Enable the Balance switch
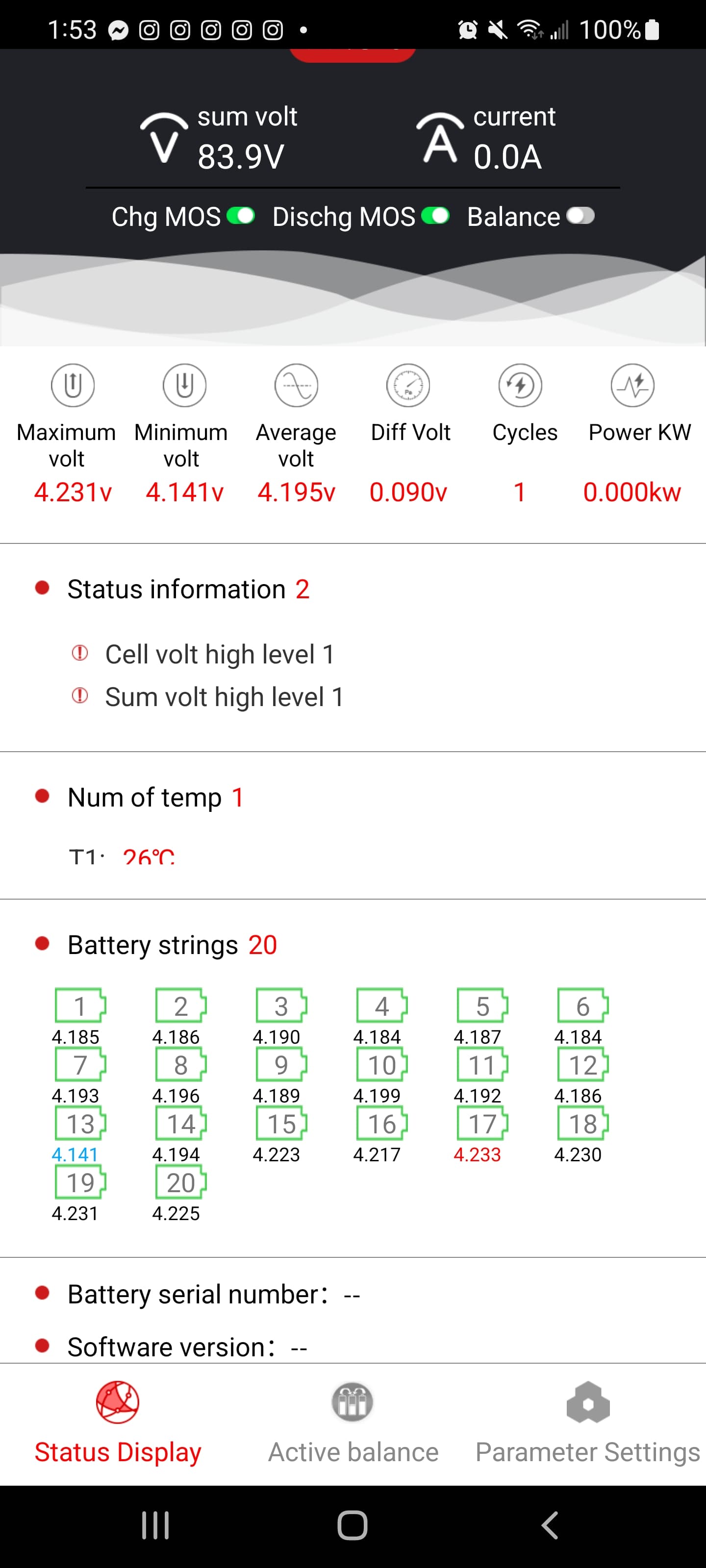This screenshot has width=706, height=1568. pyautogui.click(x=580, y=216)
